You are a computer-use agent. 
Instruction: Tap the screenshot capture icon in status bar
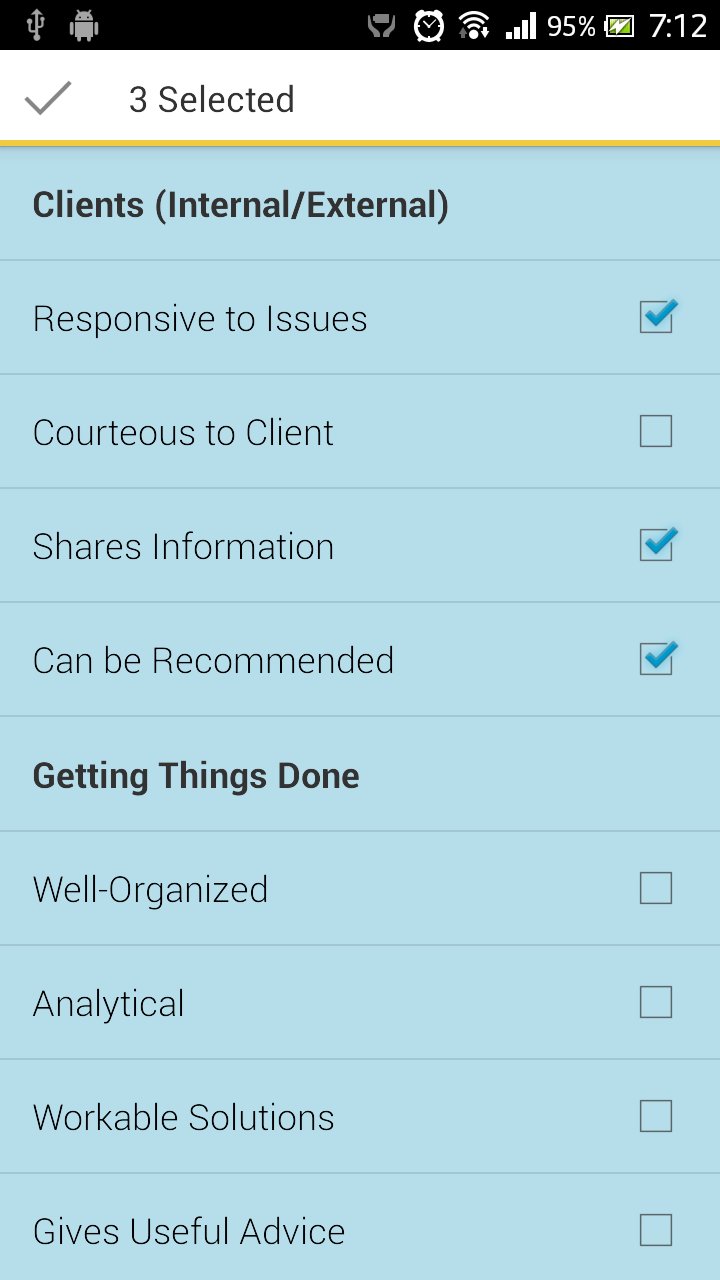tap(381, 25)
